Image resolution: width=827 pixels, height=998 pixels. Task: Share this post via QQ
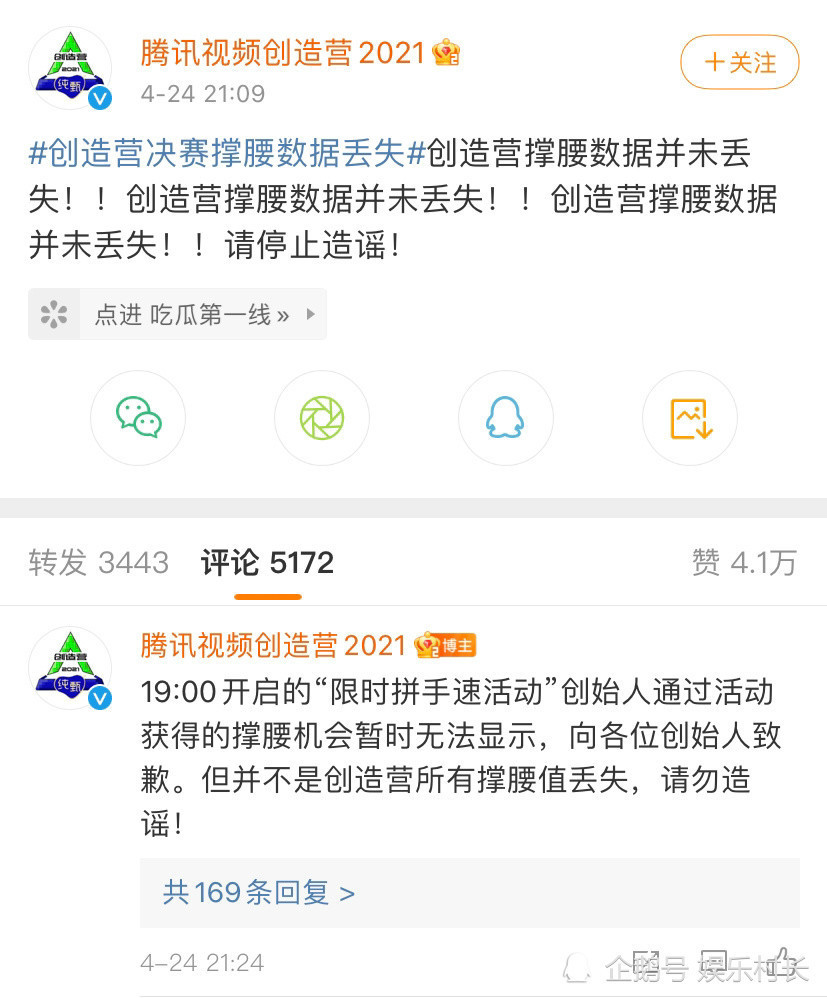click(505, 418)
